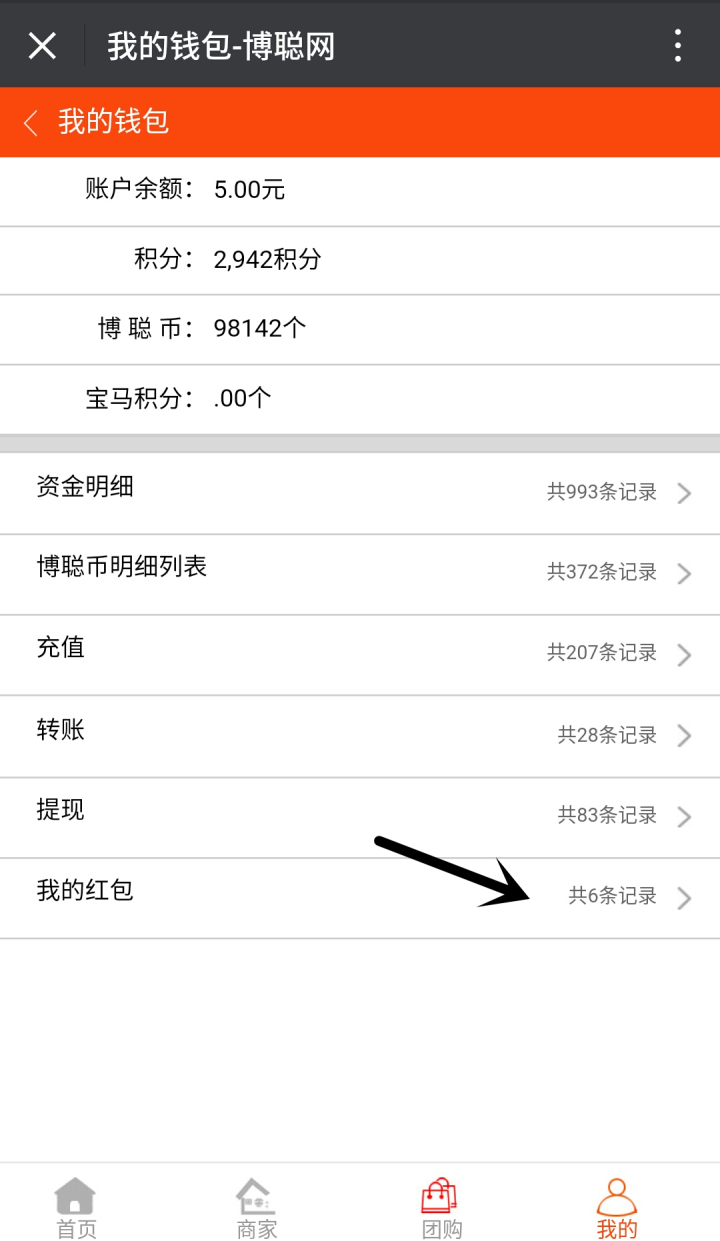Switch to the 首页 tab
The image size is (720, 1241).
tap(76, 1206)
